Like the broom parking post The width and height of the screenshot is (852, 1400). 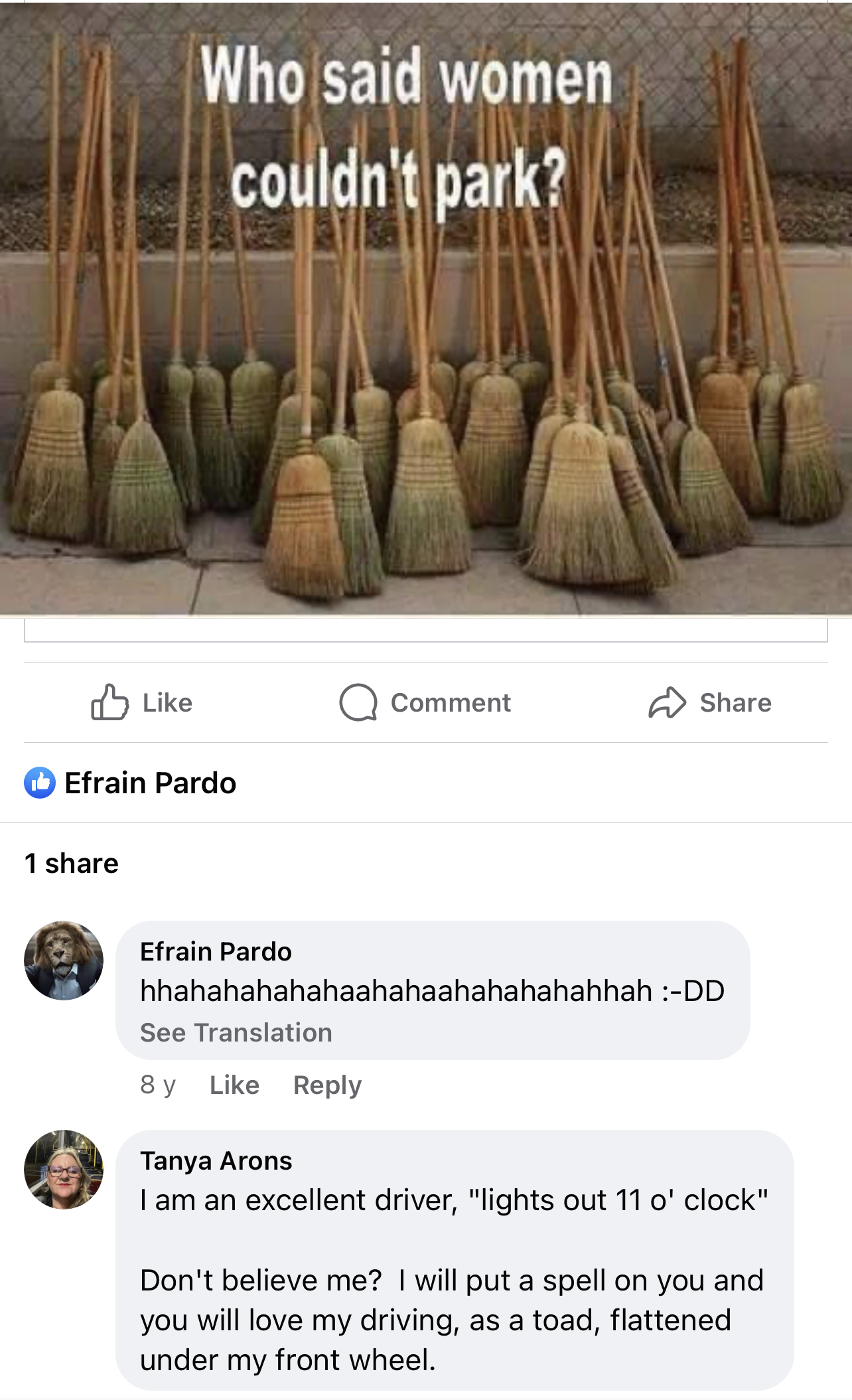[x=142, y=702]
